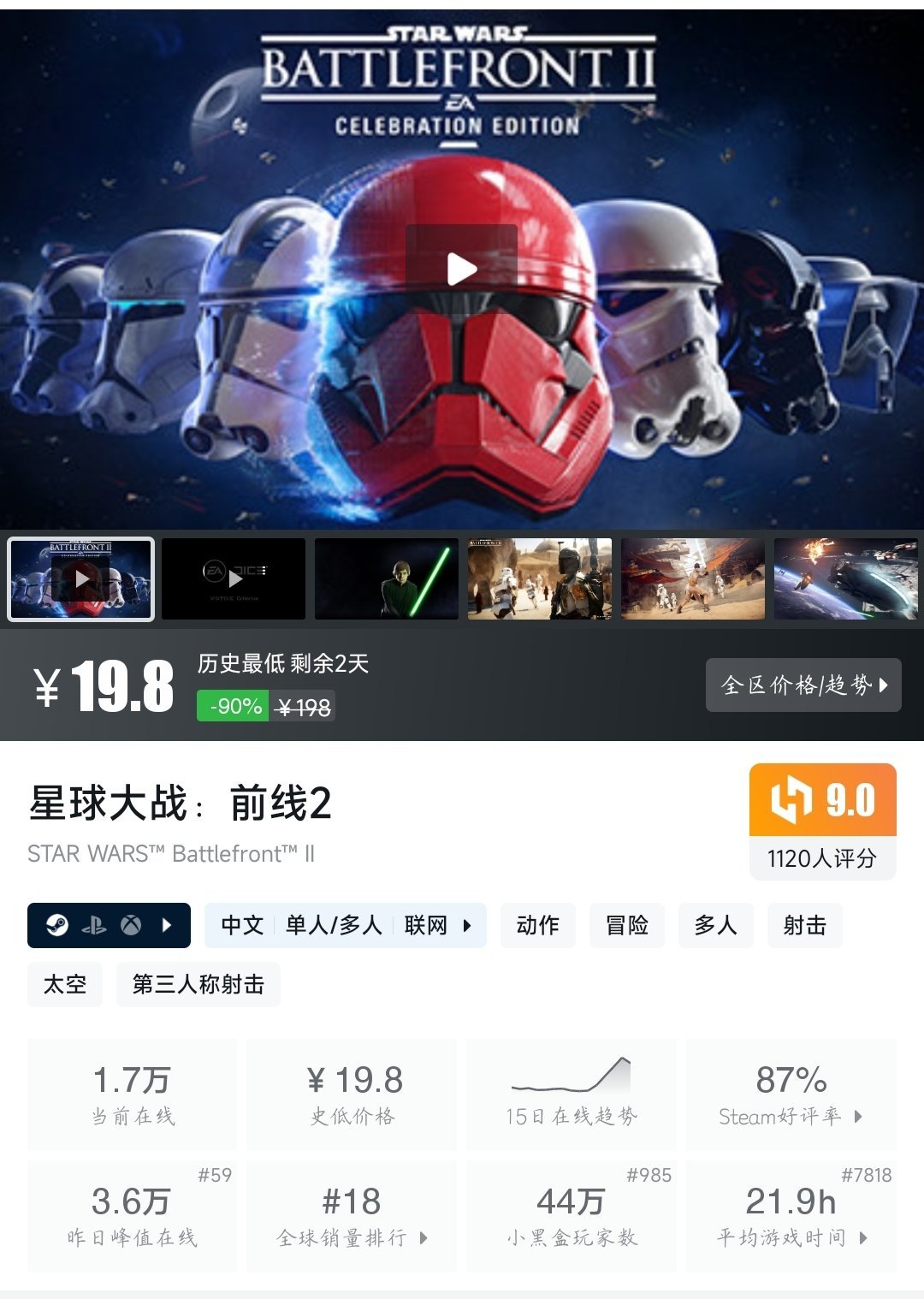Screen dimensions: 924x1299
Task: View the 87% Steam好评率 details
Action: 791,1094
